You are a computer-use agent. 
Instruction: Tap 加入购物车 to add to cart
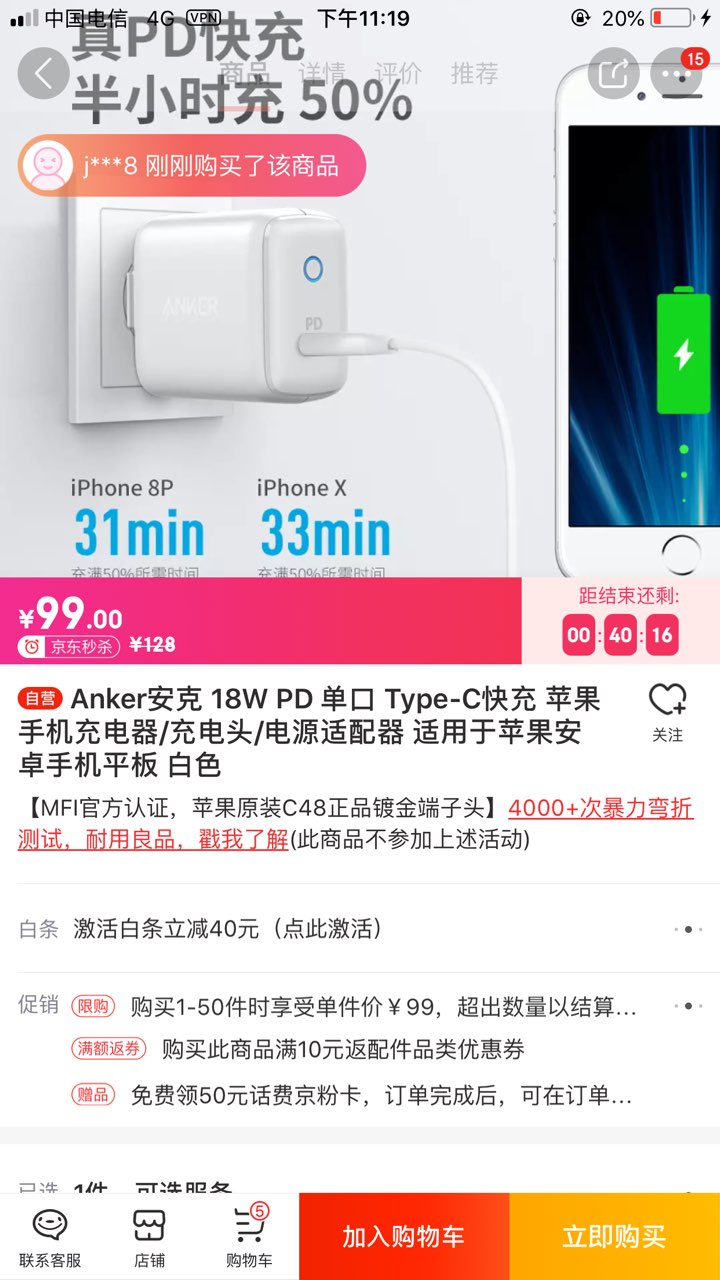pyautogui.click(x=404, y=1237)
